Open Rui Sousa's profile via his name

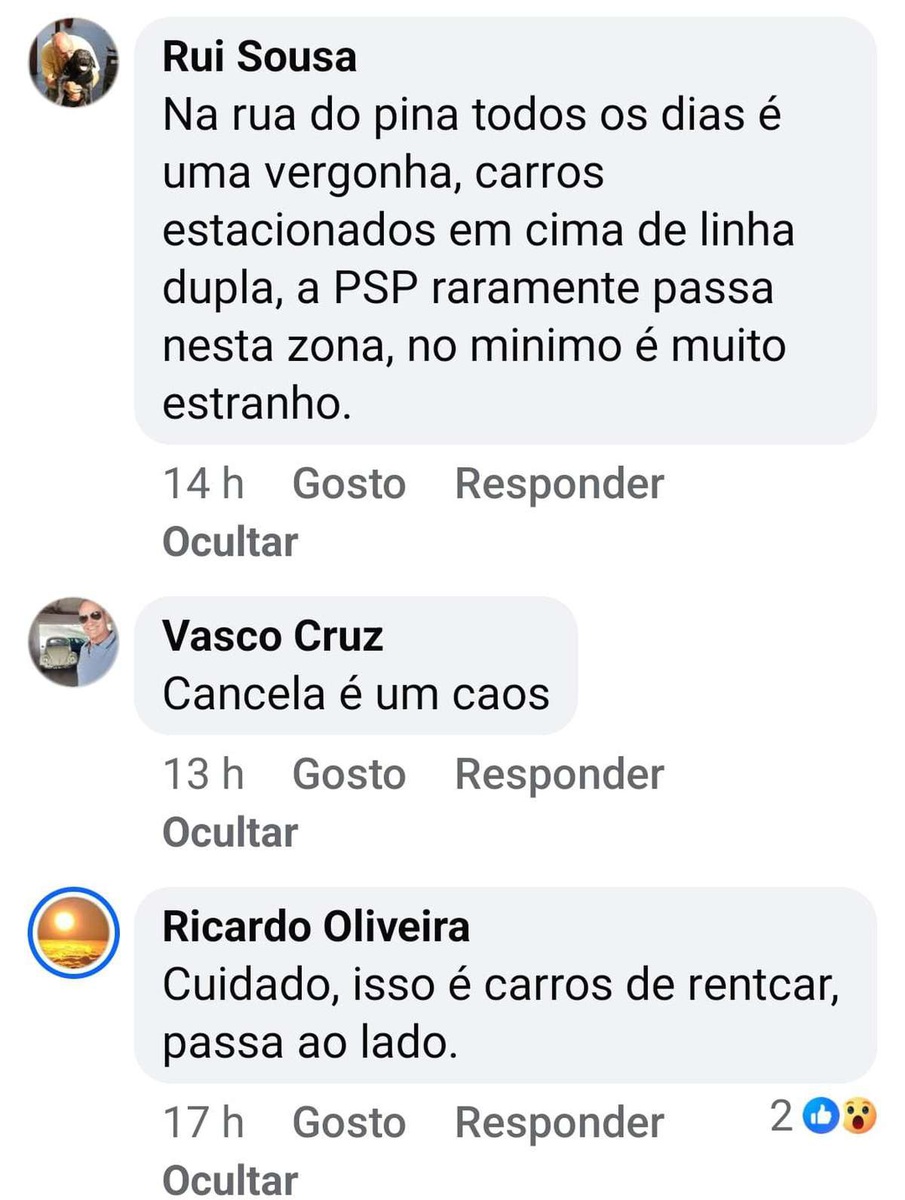259,57
